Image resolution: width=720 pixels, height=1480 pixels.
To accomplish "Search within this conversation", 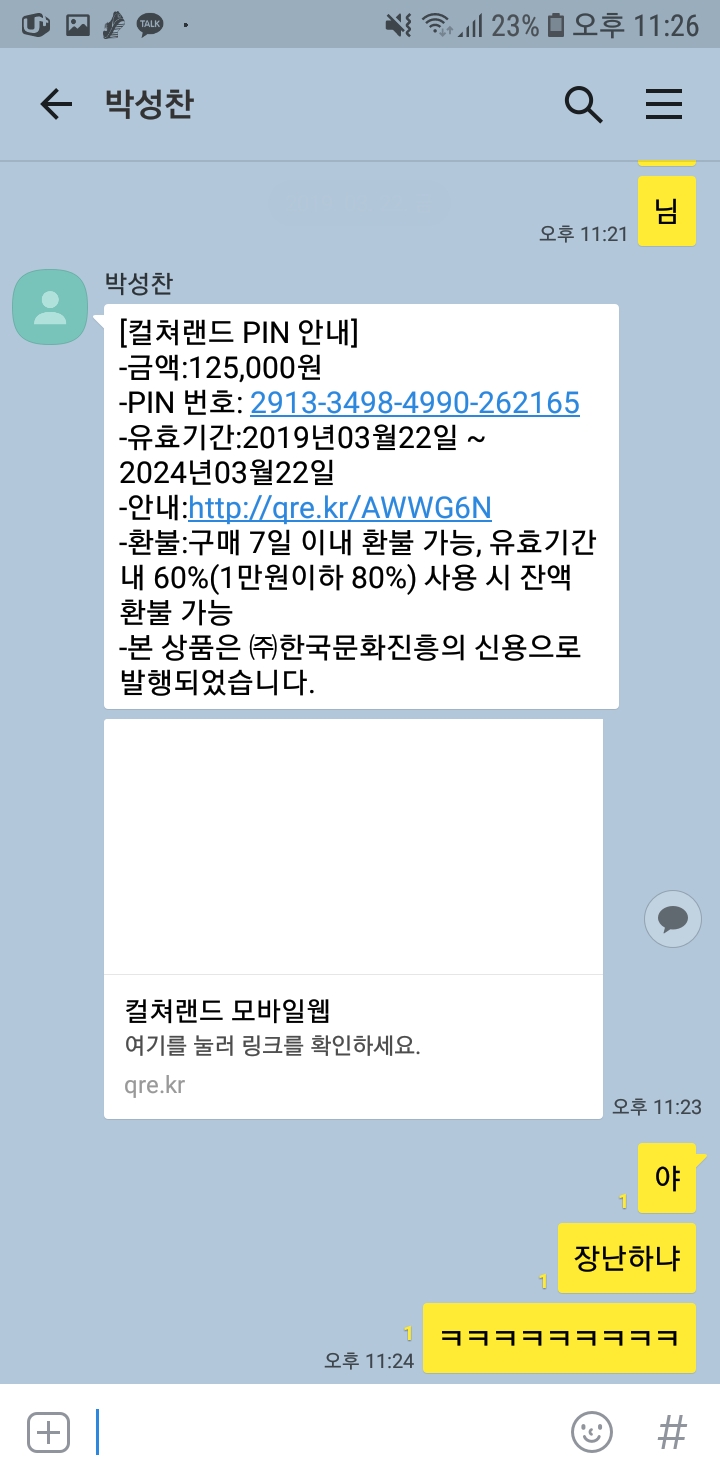I will [583, 104].
